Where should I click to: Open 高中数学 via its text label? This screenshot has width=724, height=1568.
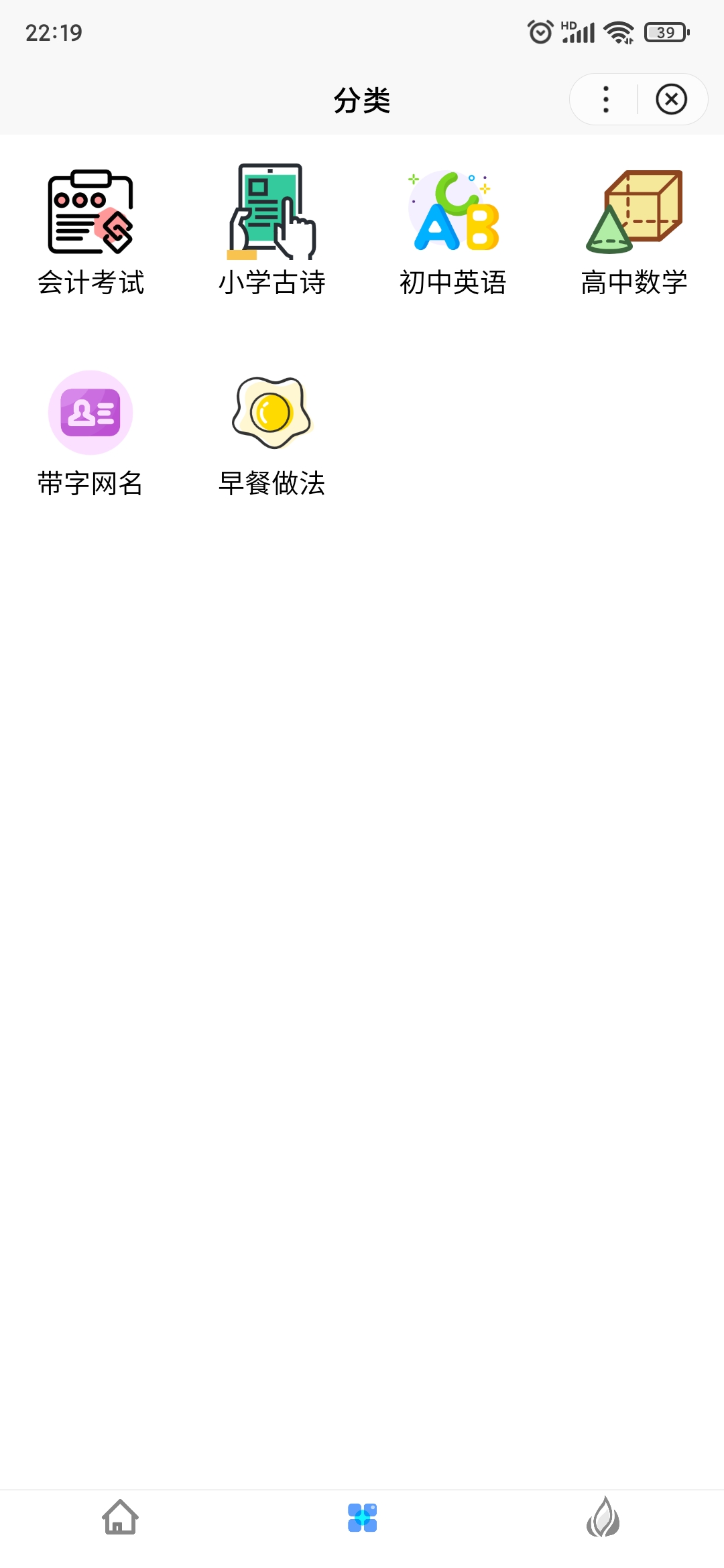tap(633, 283)
